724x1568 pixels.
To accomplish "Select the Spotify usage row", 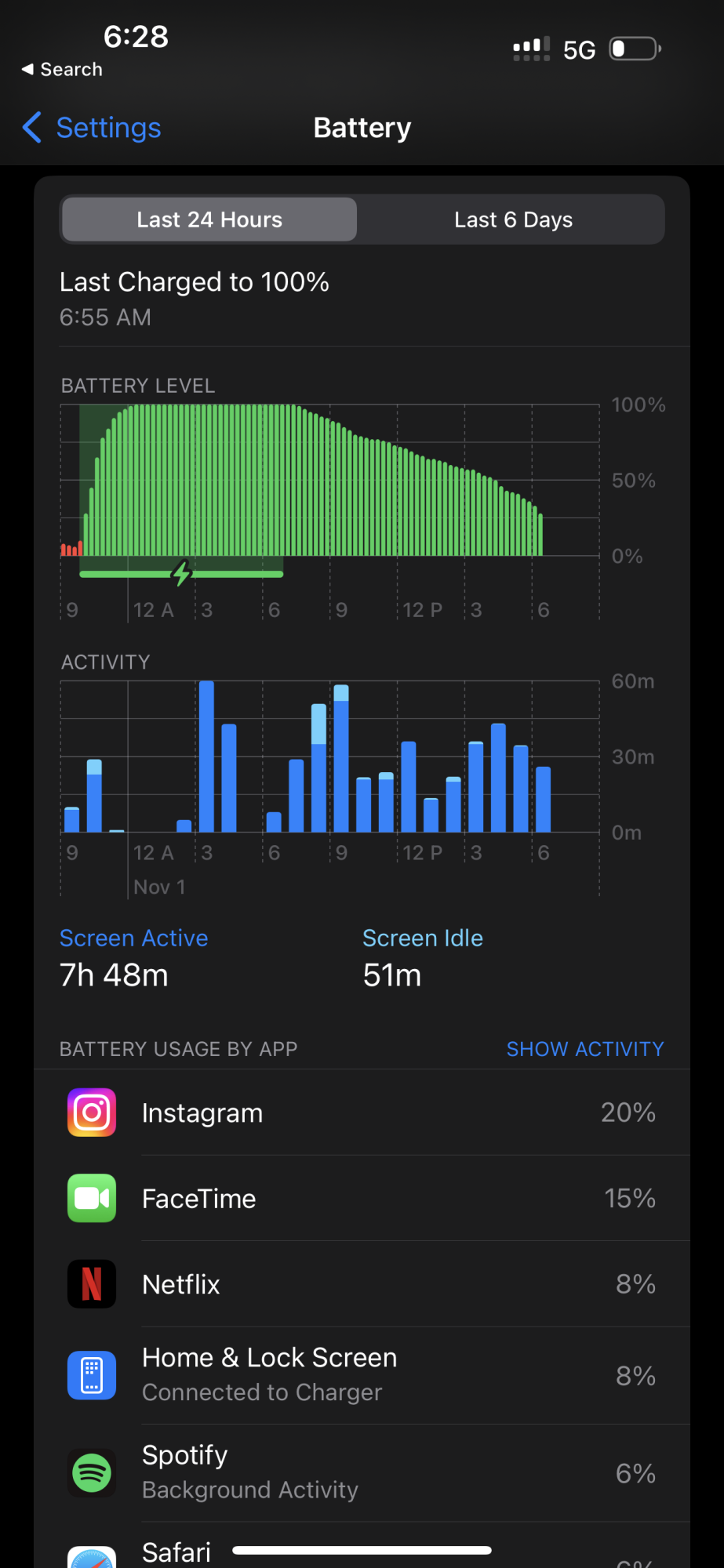I will (x=362, y=1473).
